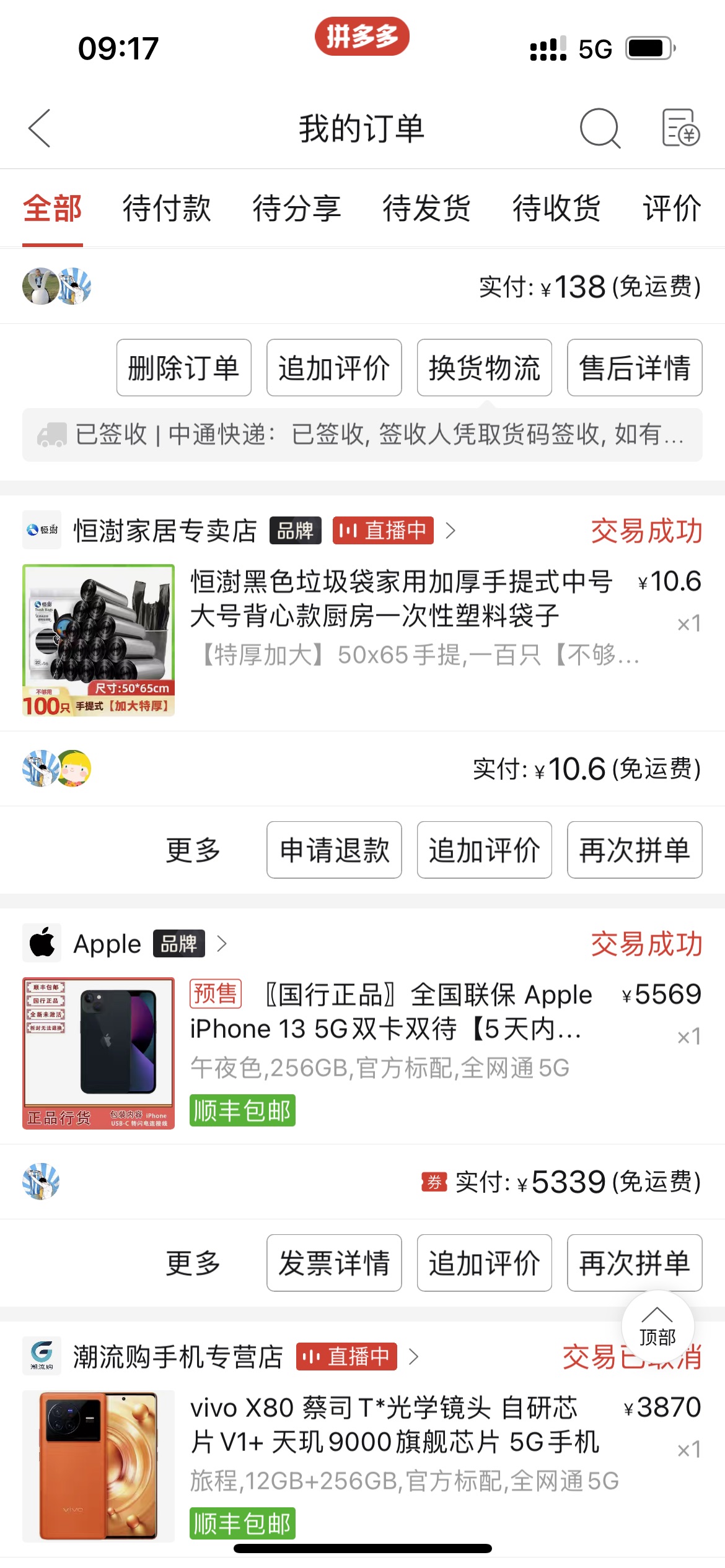This screenshot has height=1568, width=725.
Task: Tap the 券 coupon icon on the iPhone order
Action: pos(434,1180)
